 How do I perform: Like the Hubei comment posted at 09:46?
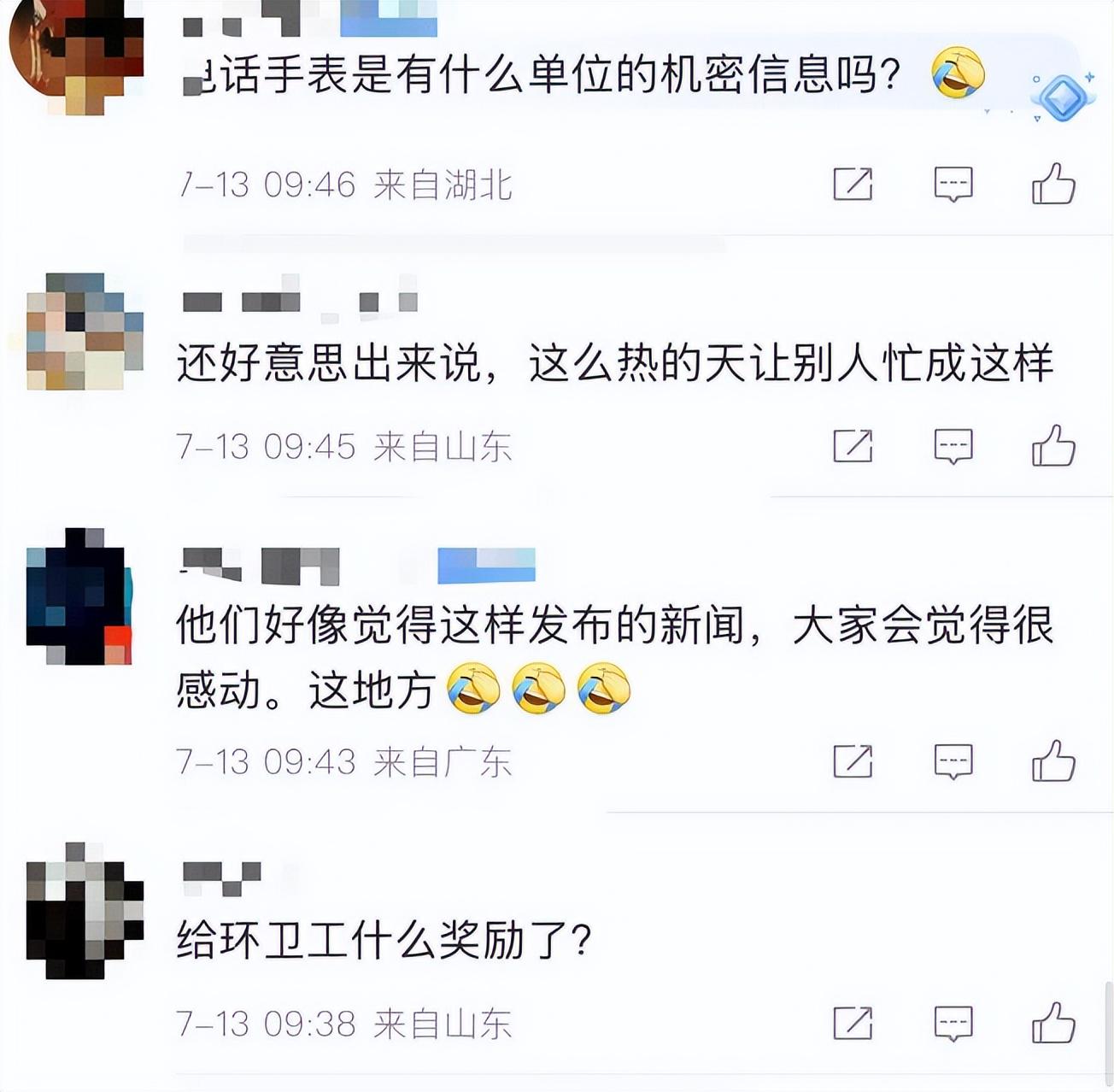point(1052,184)
